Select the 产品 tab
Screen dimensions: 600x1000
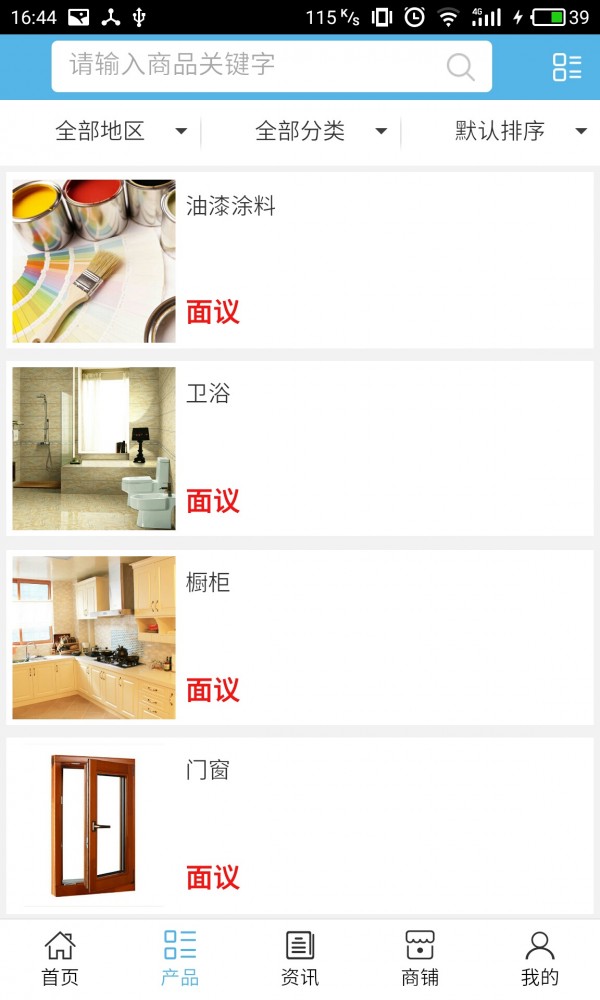click(180, 958)
